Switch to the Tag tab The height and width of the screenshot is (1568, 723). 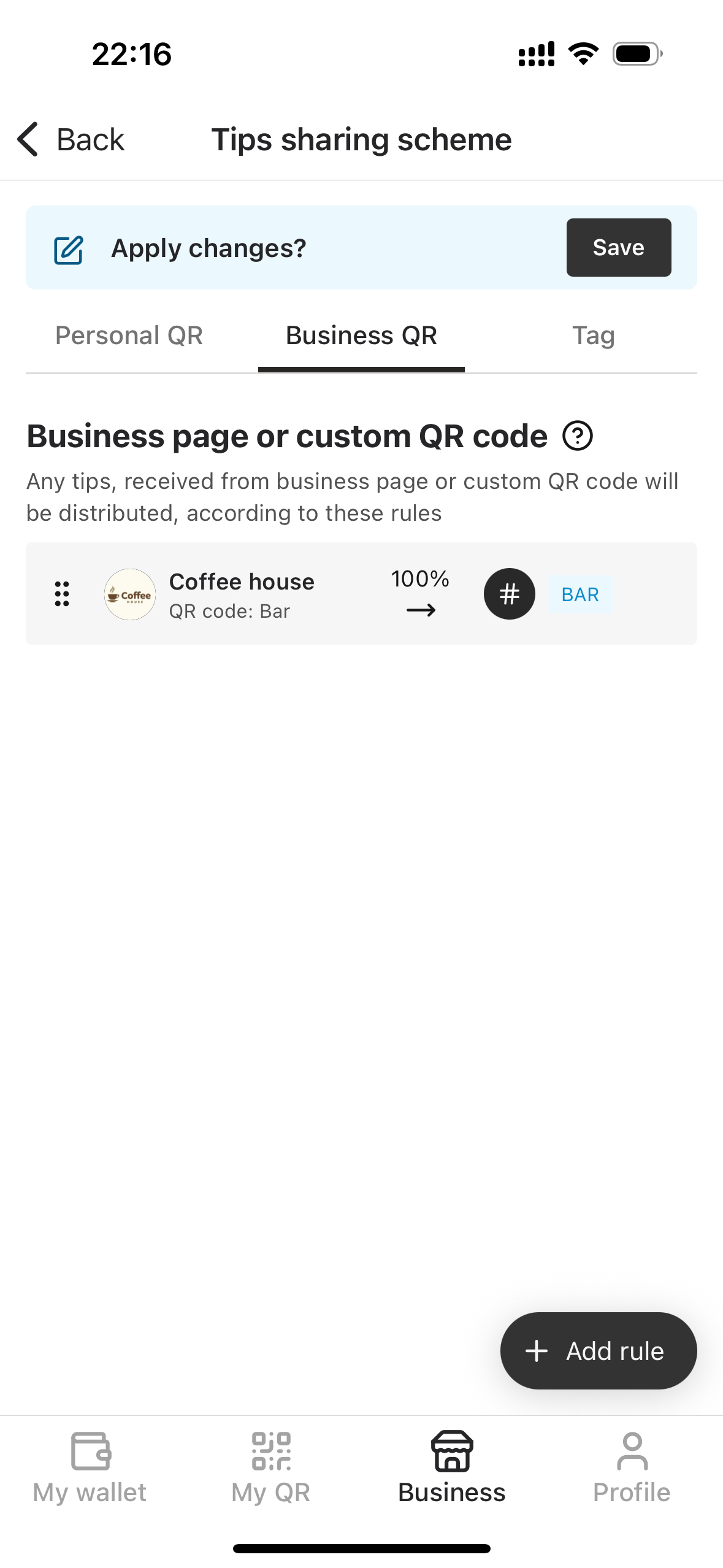(593, 336)
